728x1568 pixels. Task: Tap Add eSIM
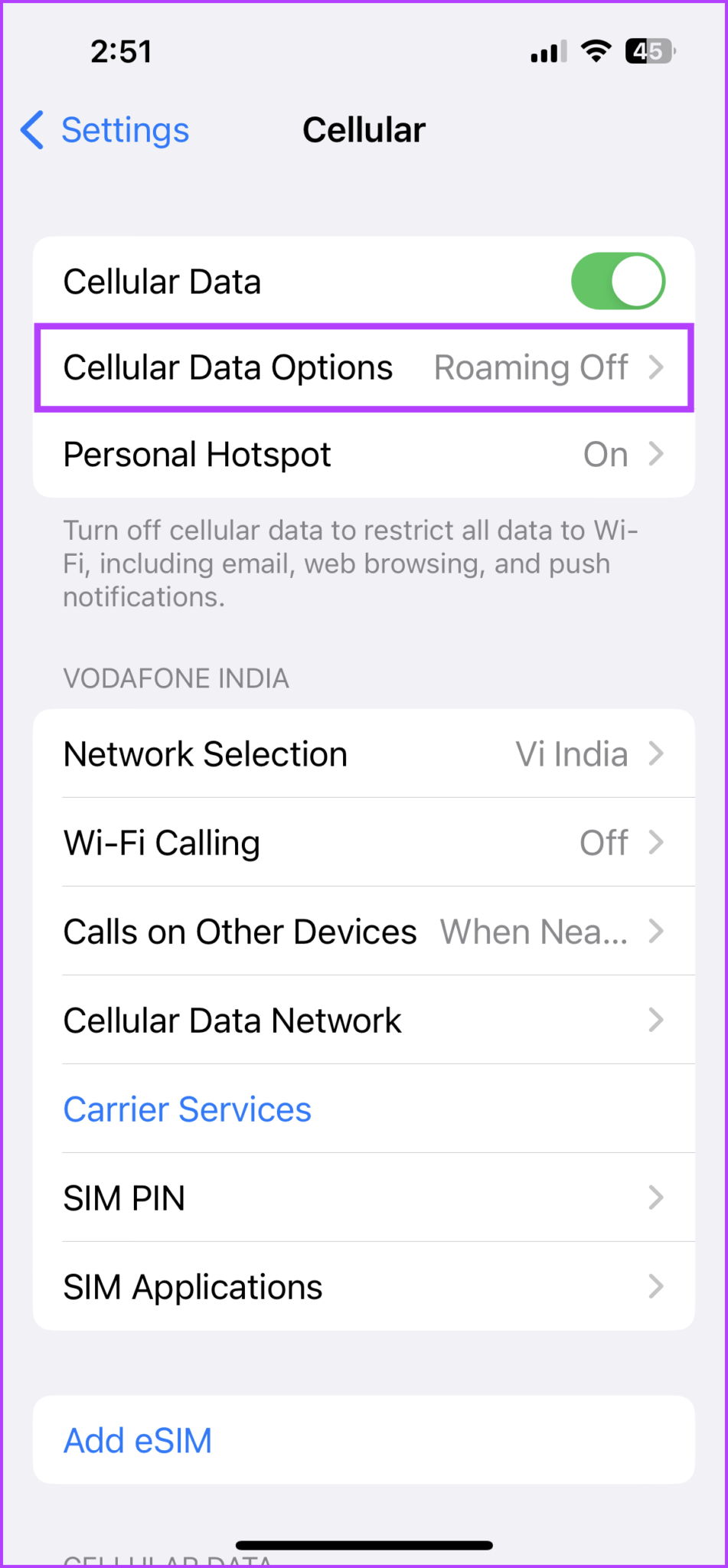pyautogui.click(x=138, y=1439)
